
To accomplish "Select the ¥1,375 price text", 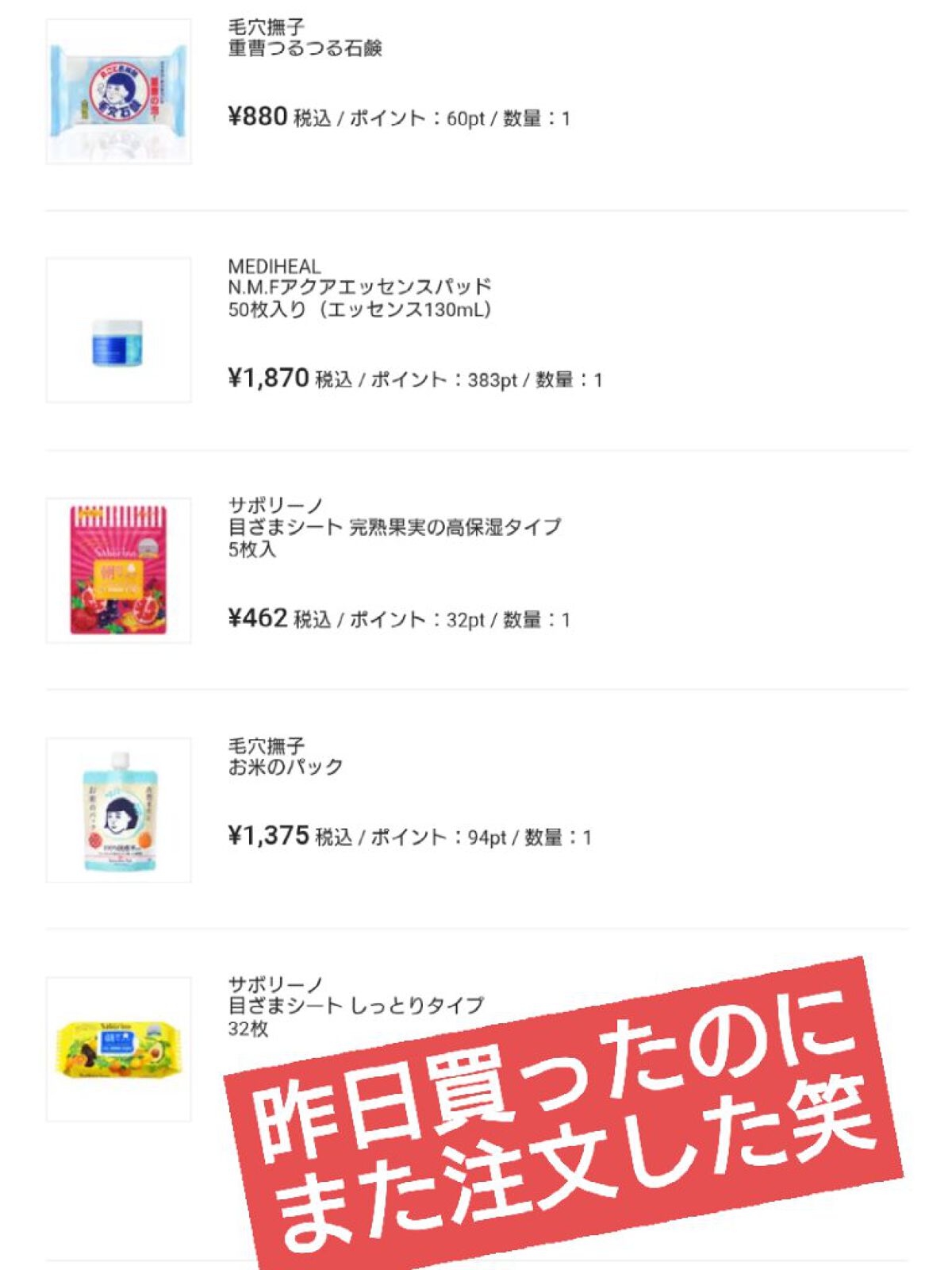I will tap(266, 836).
